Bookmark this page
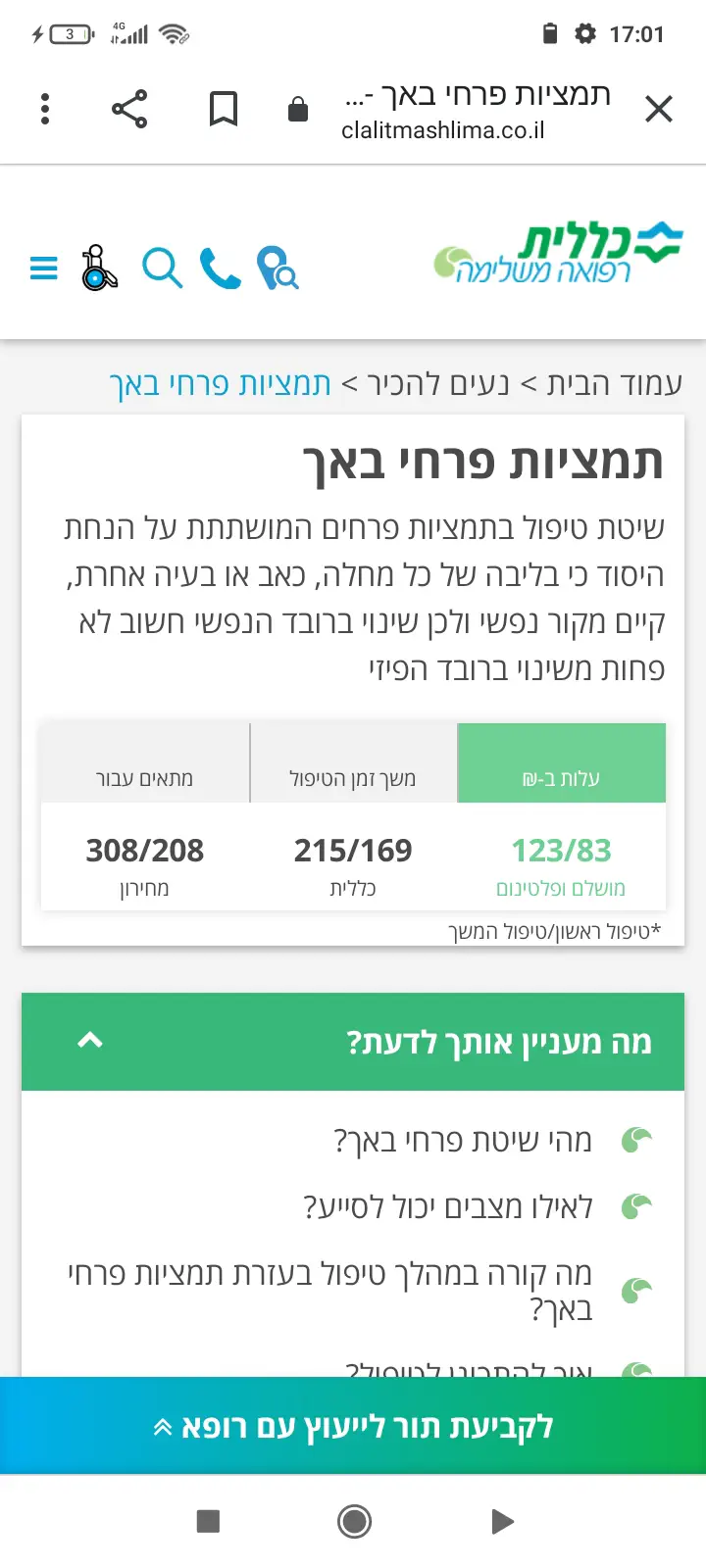Image resolution: width=706 pixels, height=1568 pixels. 224,109
